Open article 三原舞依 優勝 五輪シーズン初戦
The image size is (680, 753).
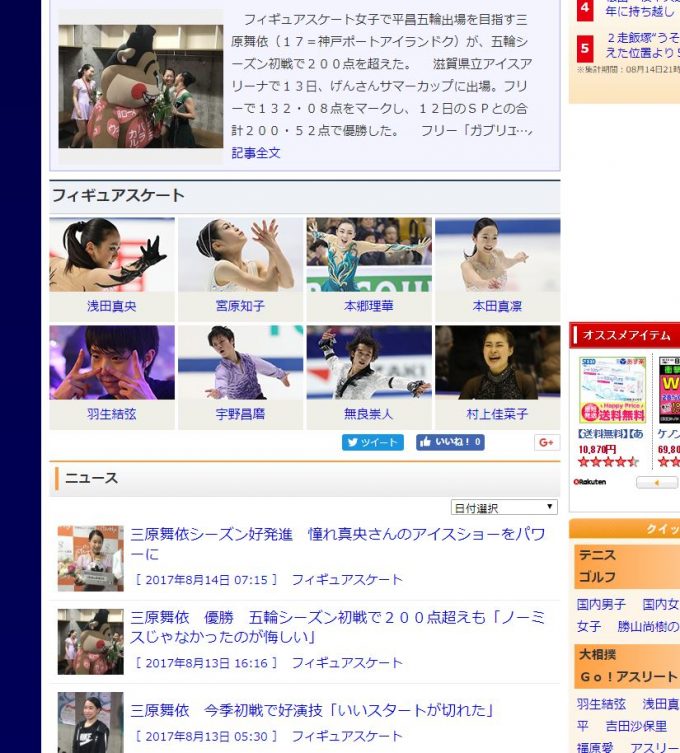point(338,627)
